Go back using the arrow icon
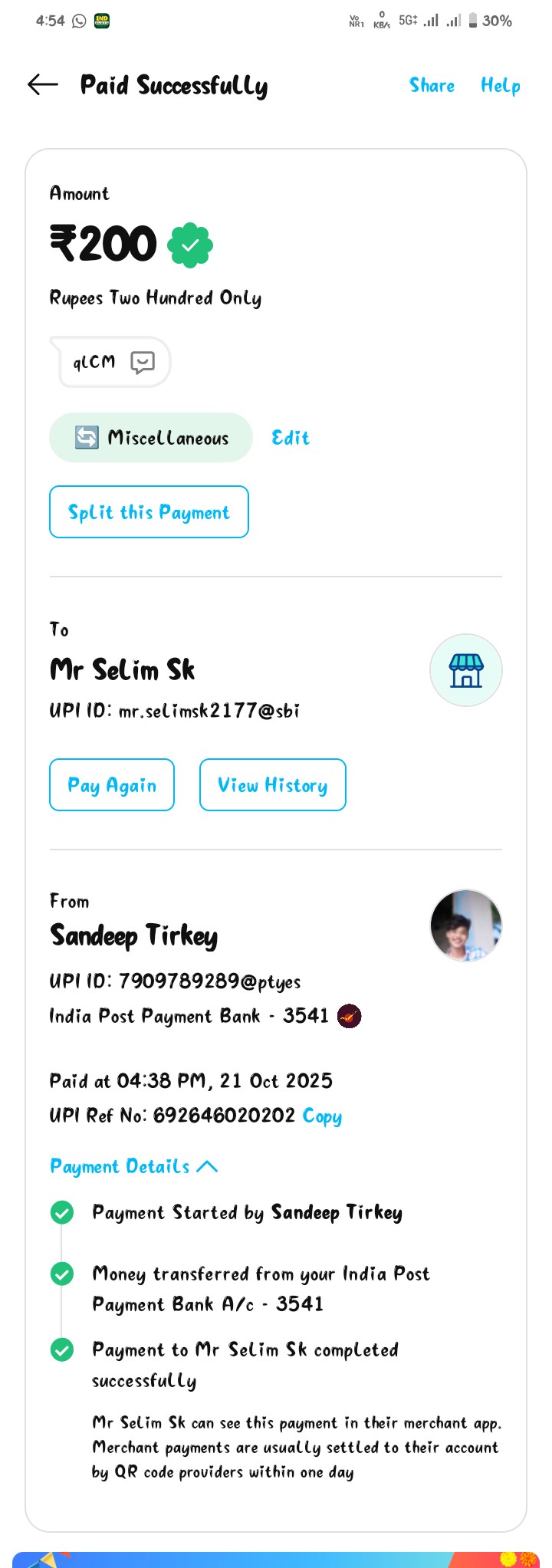The height and width of the screenshot is (1568, 552). 43,85
